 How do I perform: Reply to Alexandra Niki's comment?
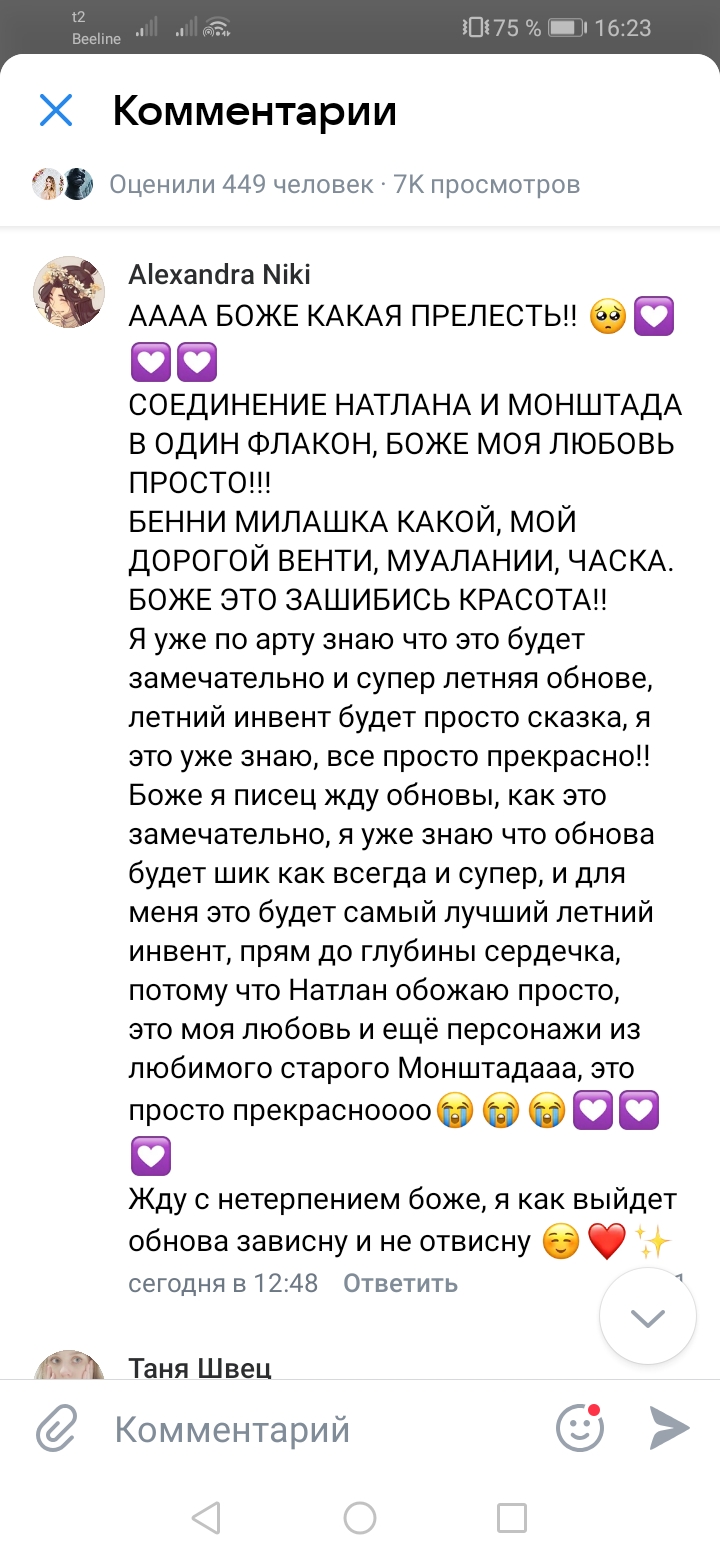400,1283
